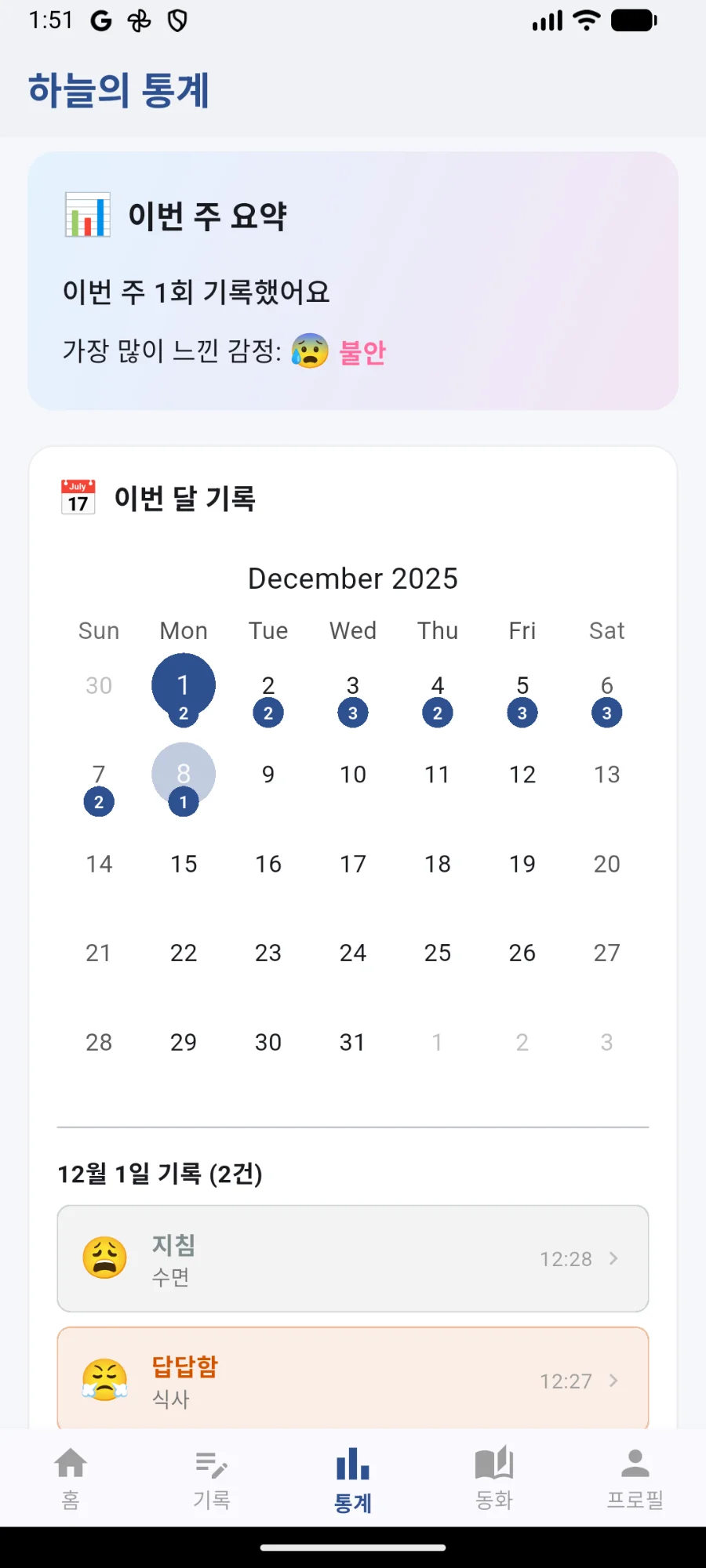Screen dimensions: 706x1568
Task: Click the frustrated emoji on the 답답함 record
Action: (104, 1380)
